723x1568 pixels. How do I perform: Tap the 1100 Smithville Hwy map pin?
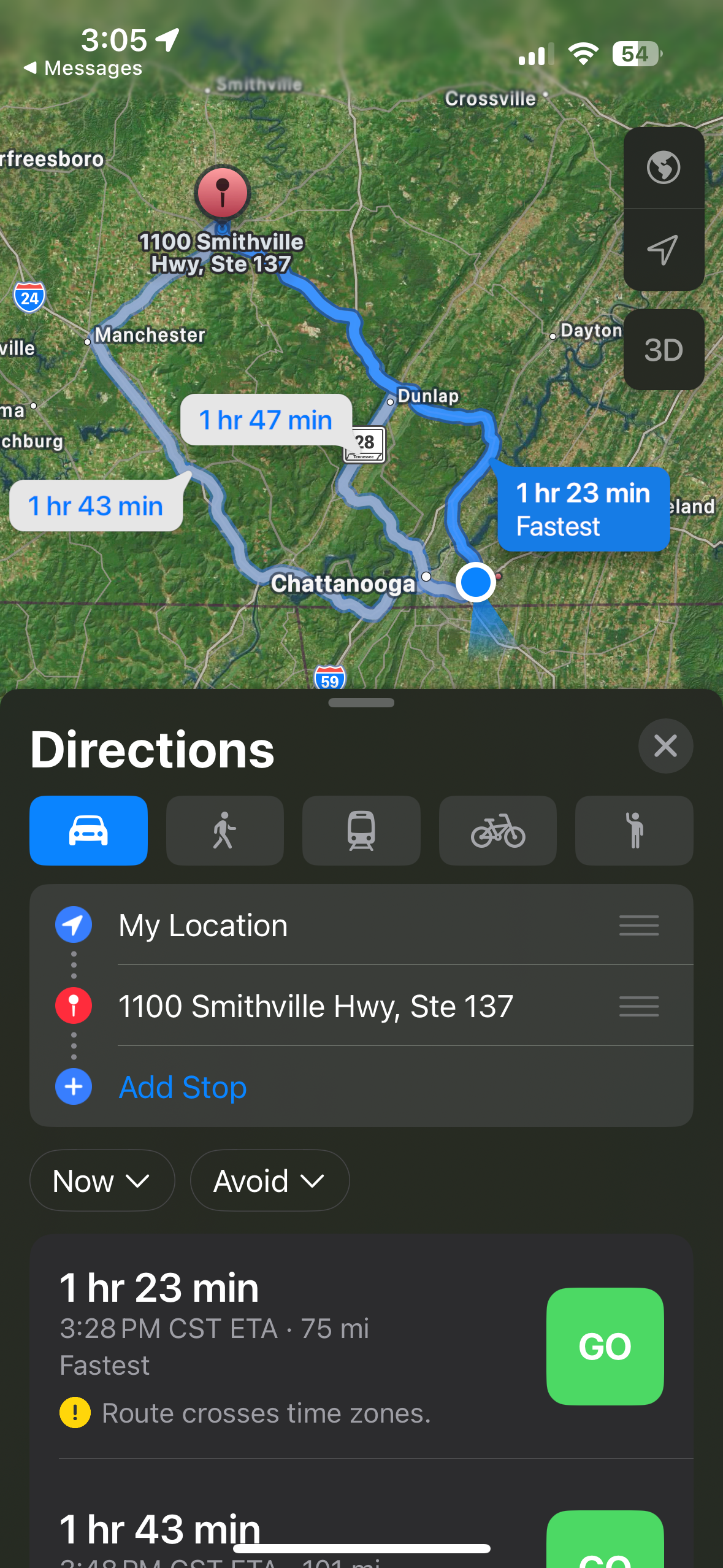tap(223, 193)
